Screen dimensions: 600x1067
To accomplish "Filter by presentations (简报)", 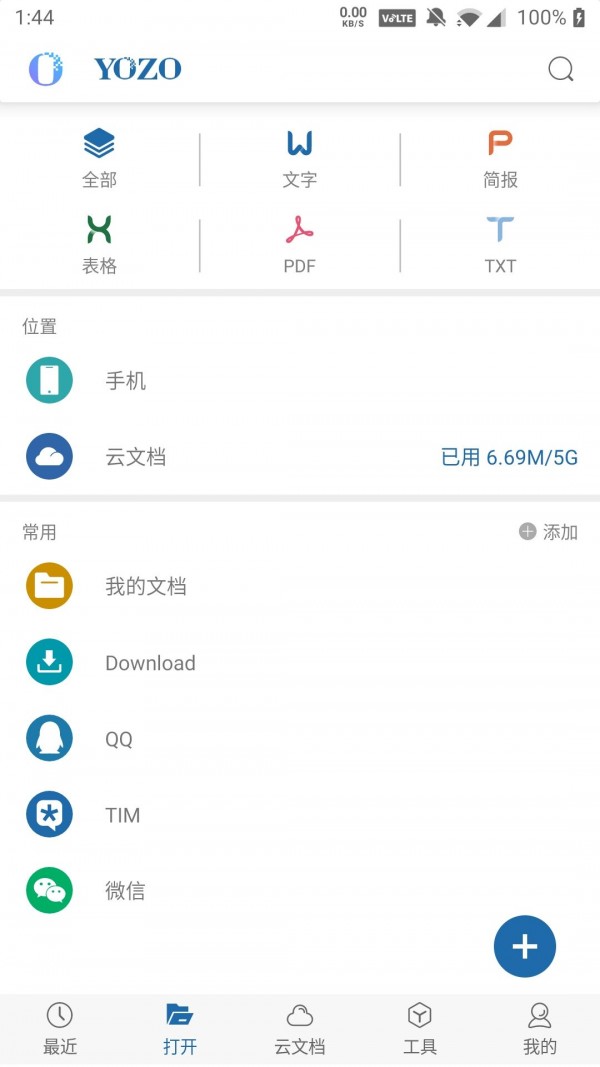I will click(x=500, y=159).
